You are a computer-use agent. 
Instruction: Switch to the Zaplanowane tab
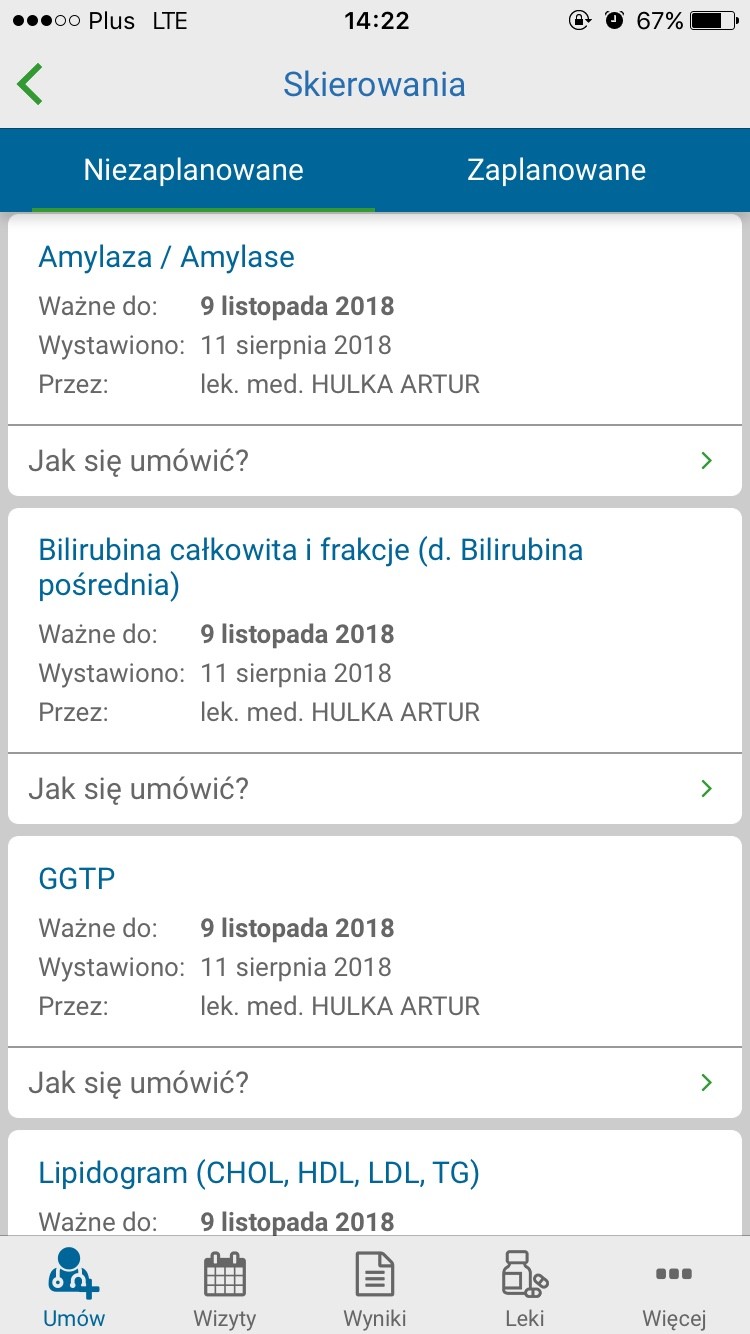coord(556,169)
